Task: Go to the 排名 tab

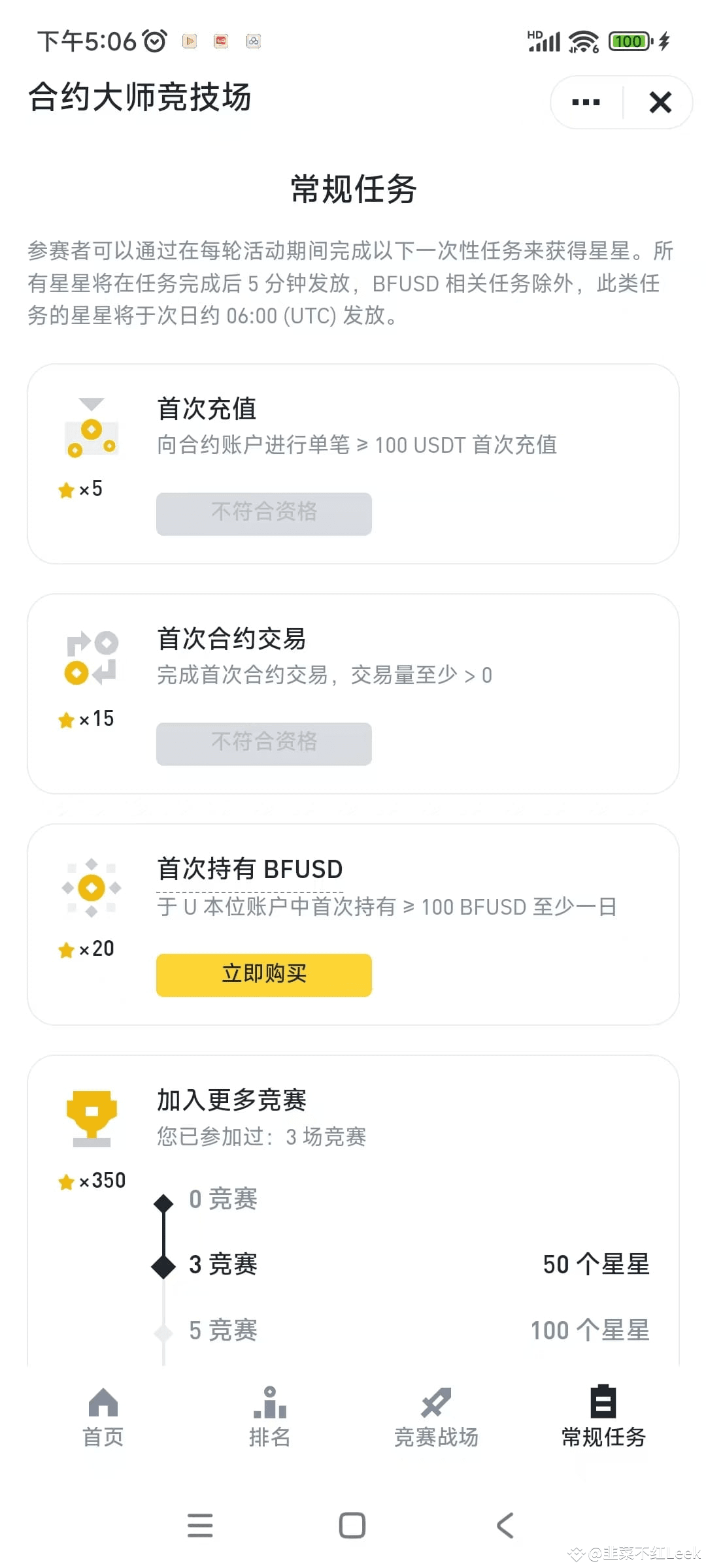Action: (269, 1416)
